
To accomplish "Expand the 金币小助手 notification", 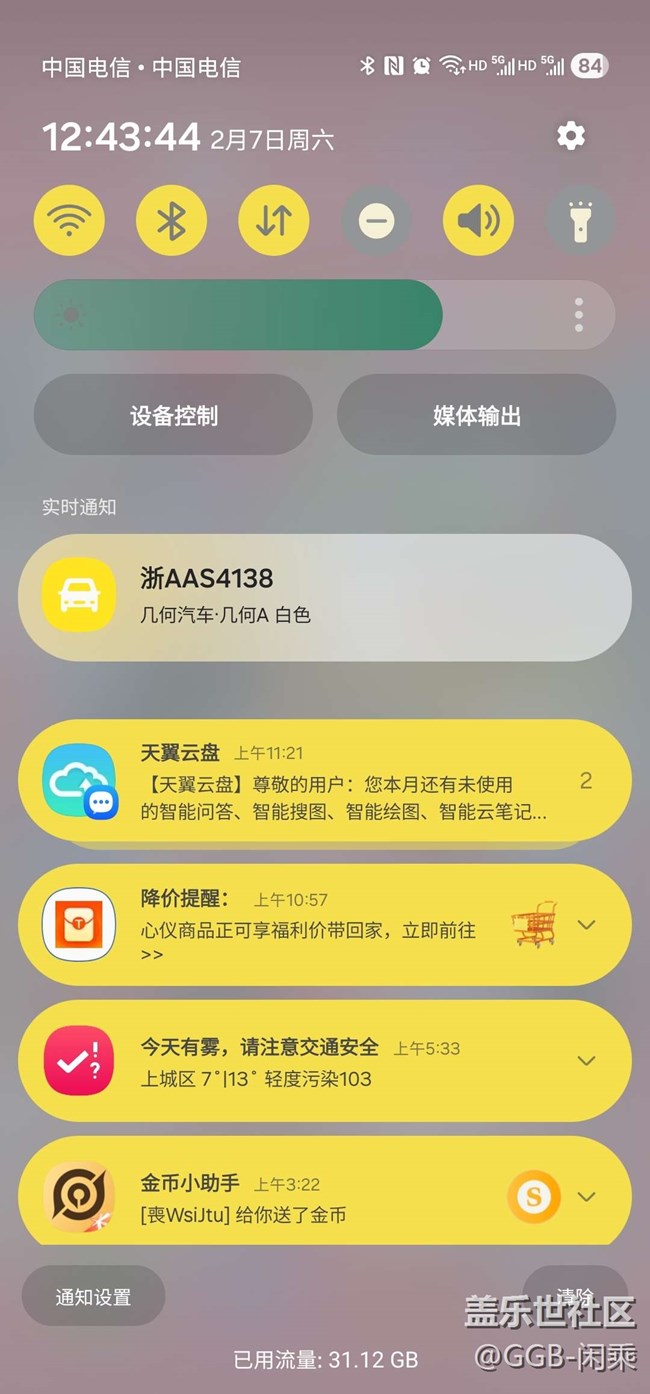I will 587,1197.
